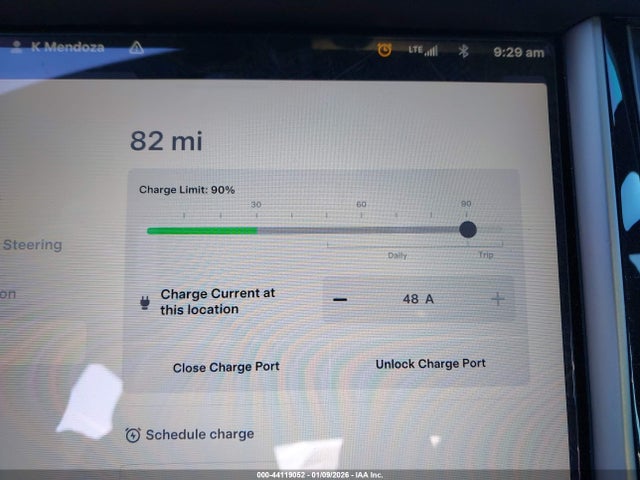Tap Unlock Charge Port

(x=430, y=364)
